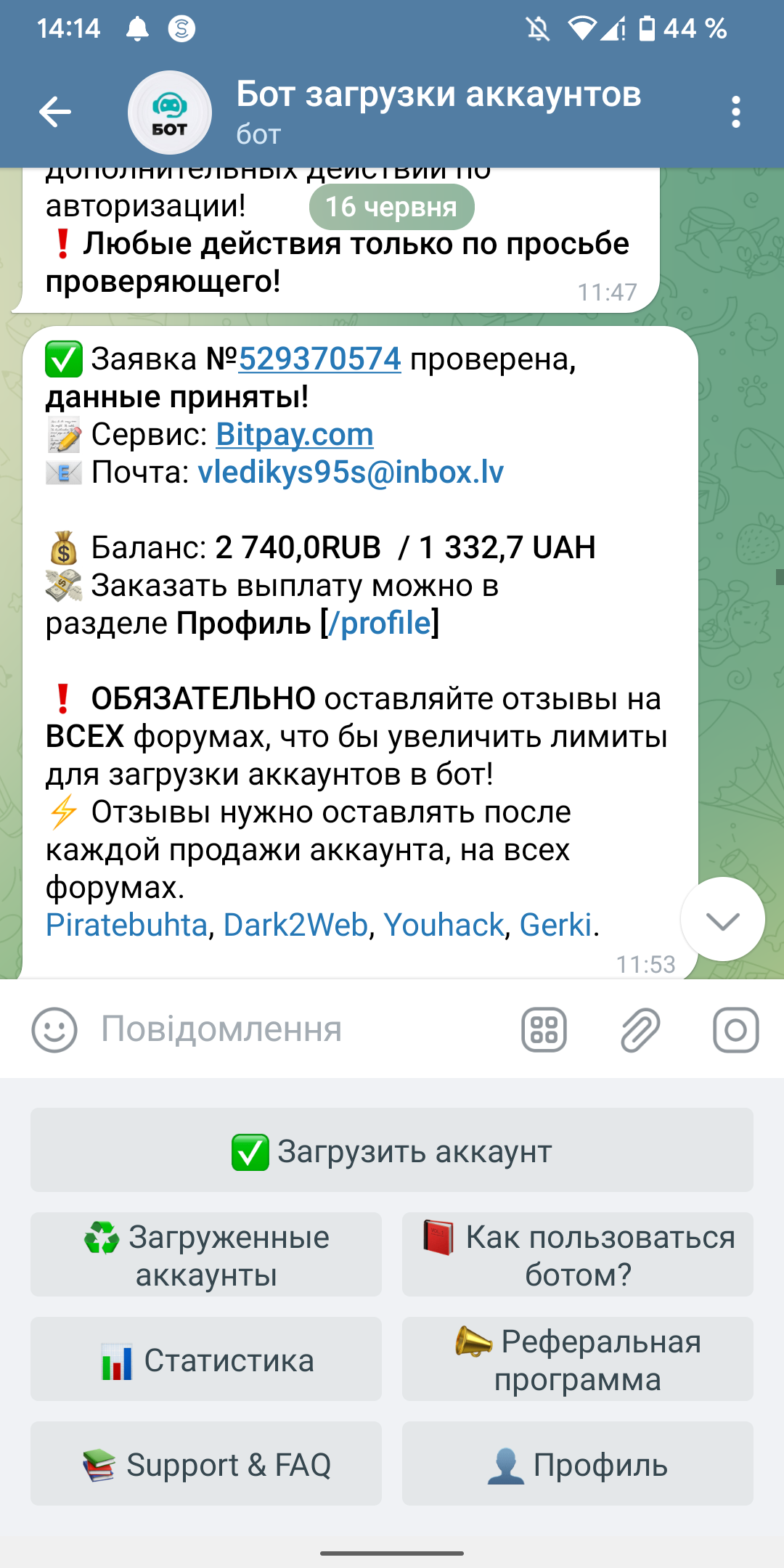Screen dimensions: 784x1568
Task: Choose the Профиль bot button
Action: [578, 1464]
